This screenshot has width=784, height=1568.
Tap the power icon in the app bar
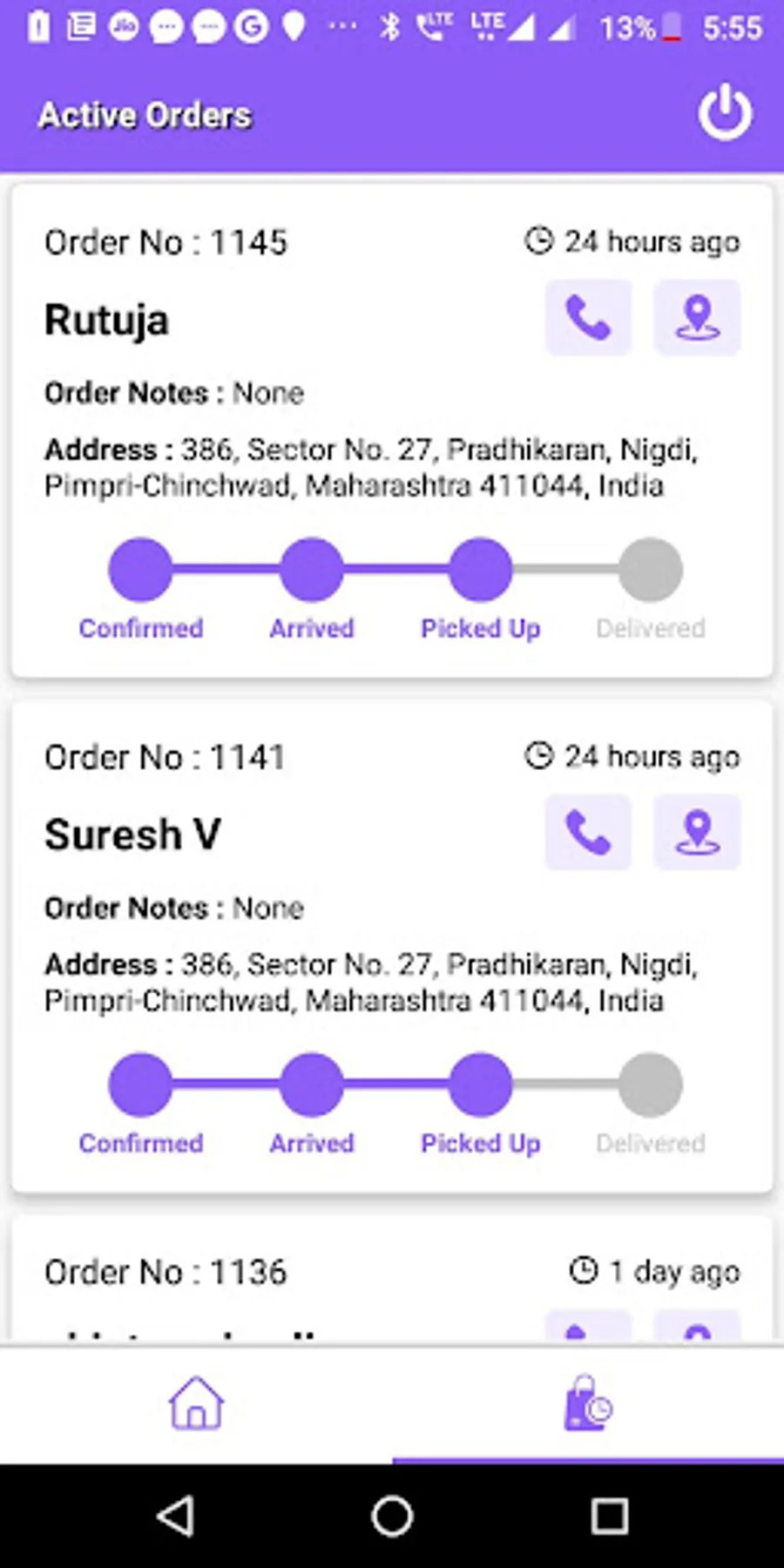point(725,113)
